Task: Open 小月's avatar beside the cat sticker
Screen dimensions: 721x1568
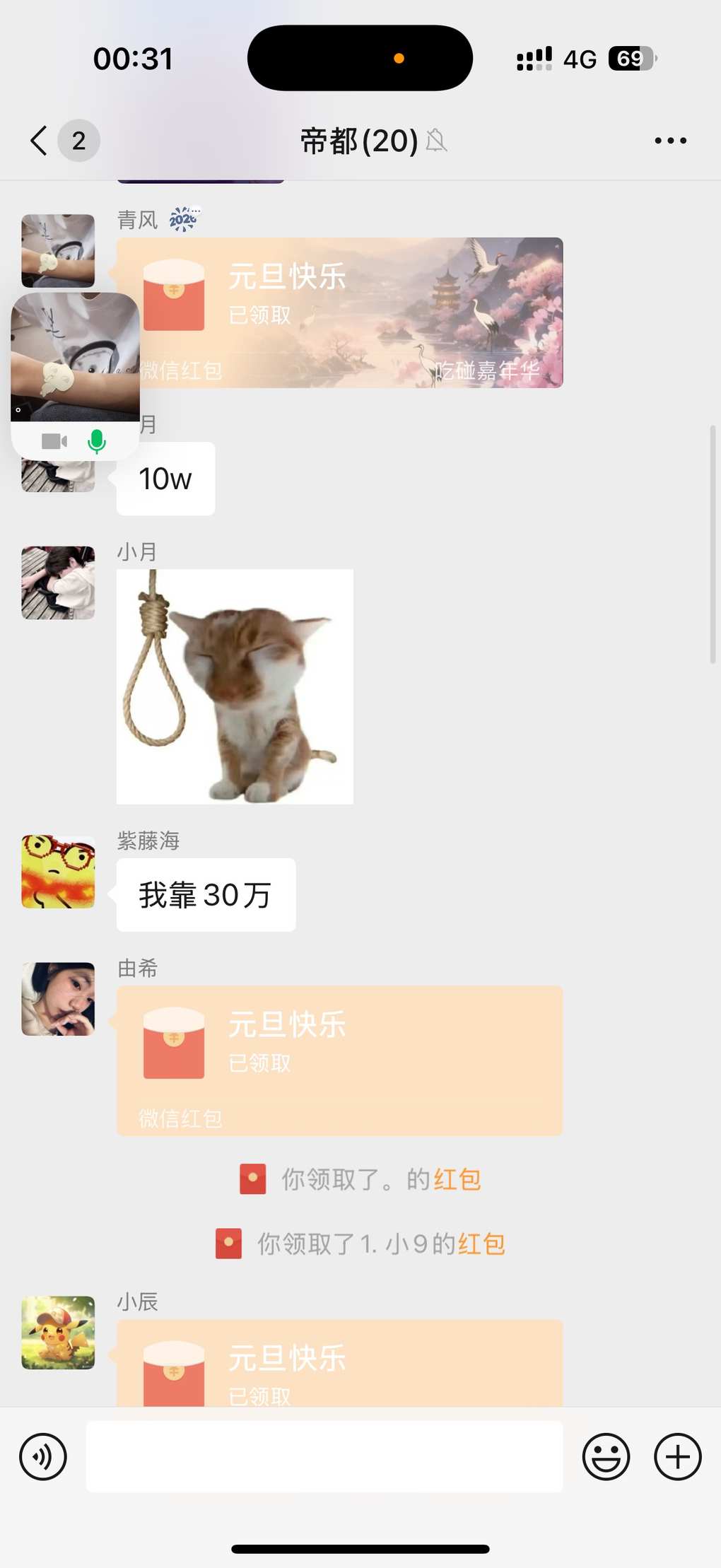Action: tap(58, 583)
